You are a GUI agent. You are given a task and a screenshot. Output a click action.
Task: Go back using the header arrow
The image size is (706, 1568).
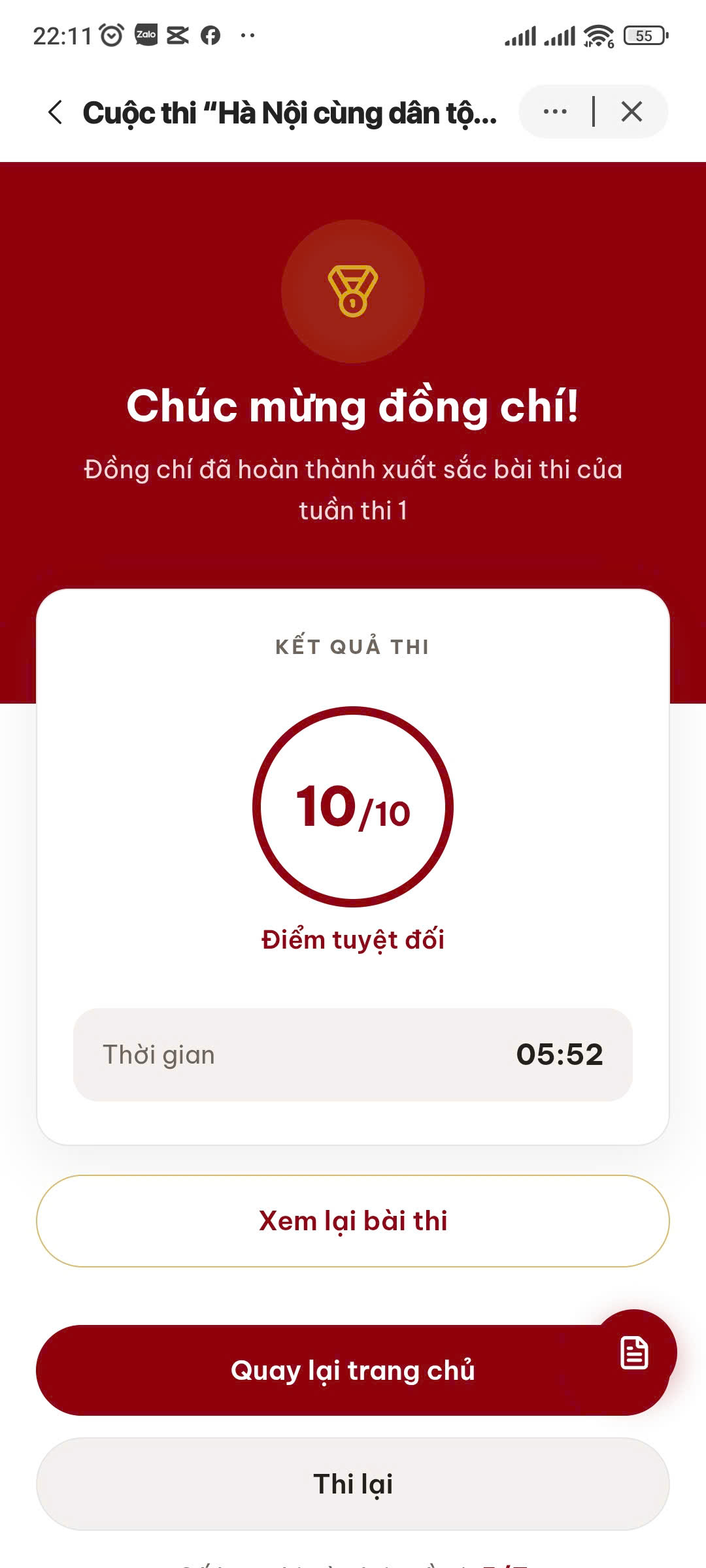pos(56,112)
